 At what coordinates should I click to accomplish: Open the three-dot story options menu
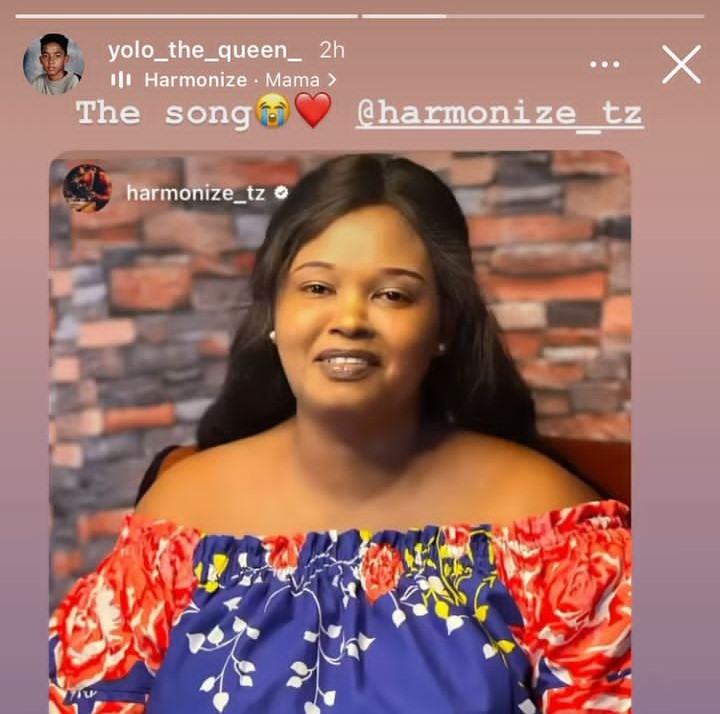(x=605, y=64)
